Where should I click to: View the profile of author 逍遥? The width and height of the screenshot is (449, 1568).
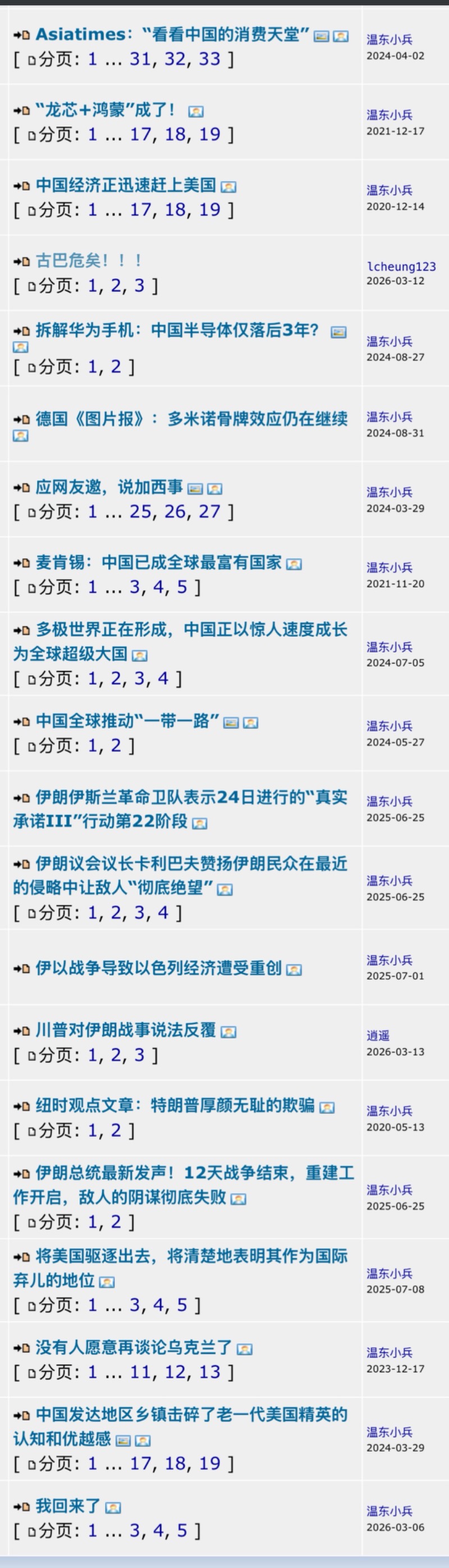point(378,1036)
